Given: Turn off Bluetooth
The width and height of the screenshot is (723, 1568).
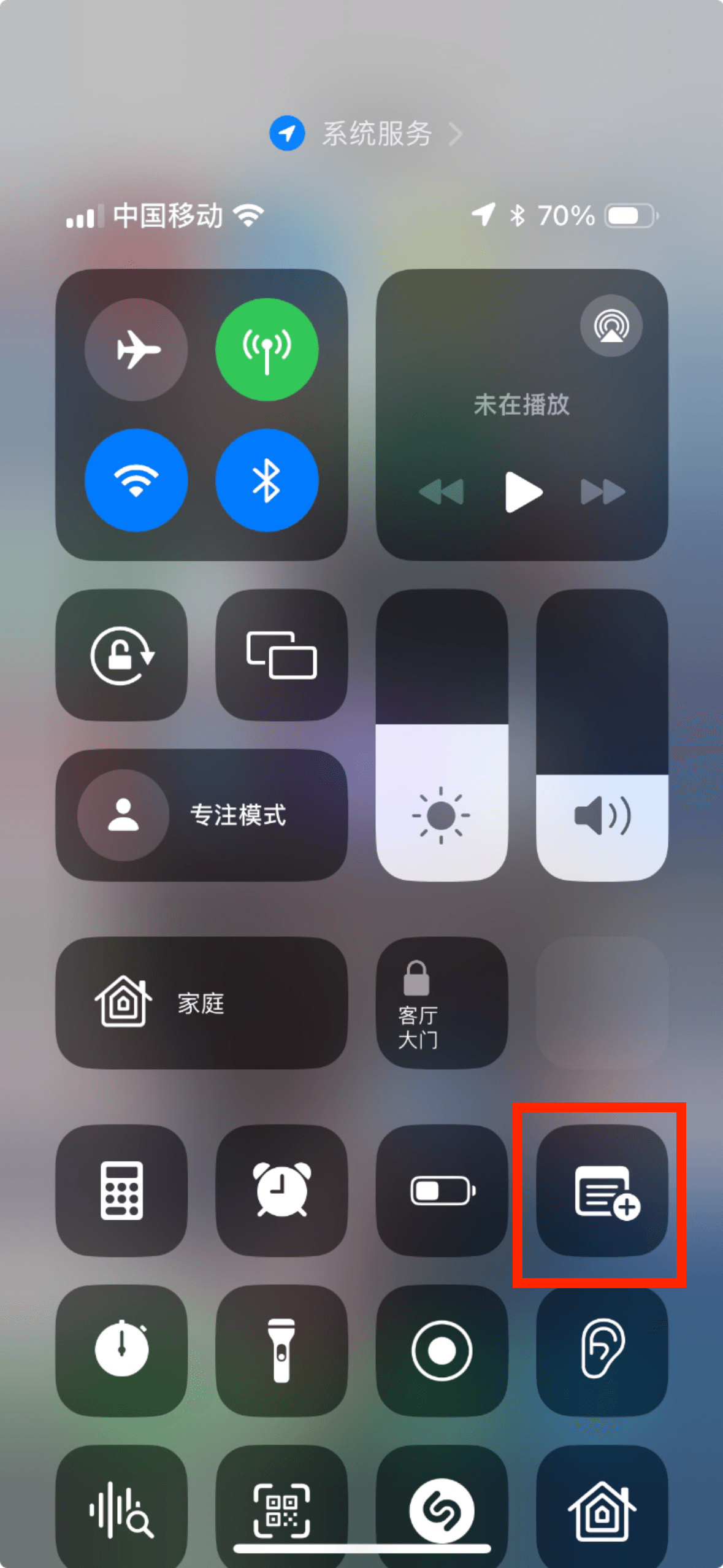Looking at the screenshot, I should 267,480.
